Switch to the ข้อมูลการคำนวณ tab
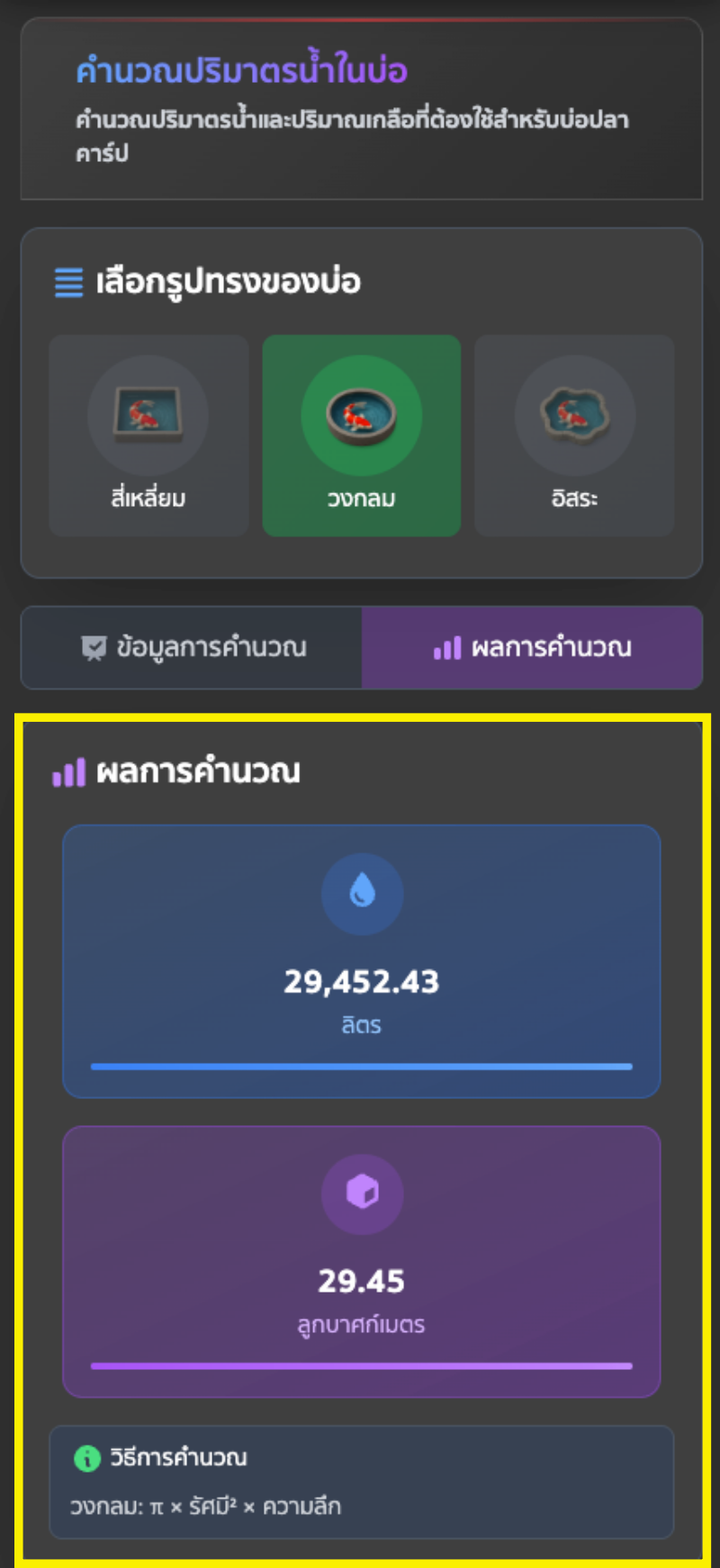720x1568 pixels. click(x=193, y=648)
